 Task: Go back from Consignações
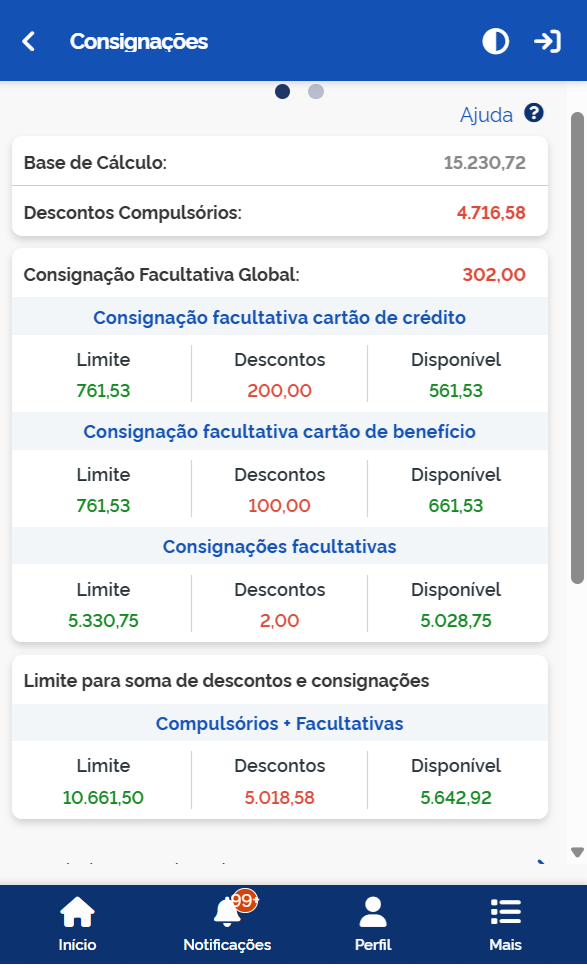click(x=28, y=41)
